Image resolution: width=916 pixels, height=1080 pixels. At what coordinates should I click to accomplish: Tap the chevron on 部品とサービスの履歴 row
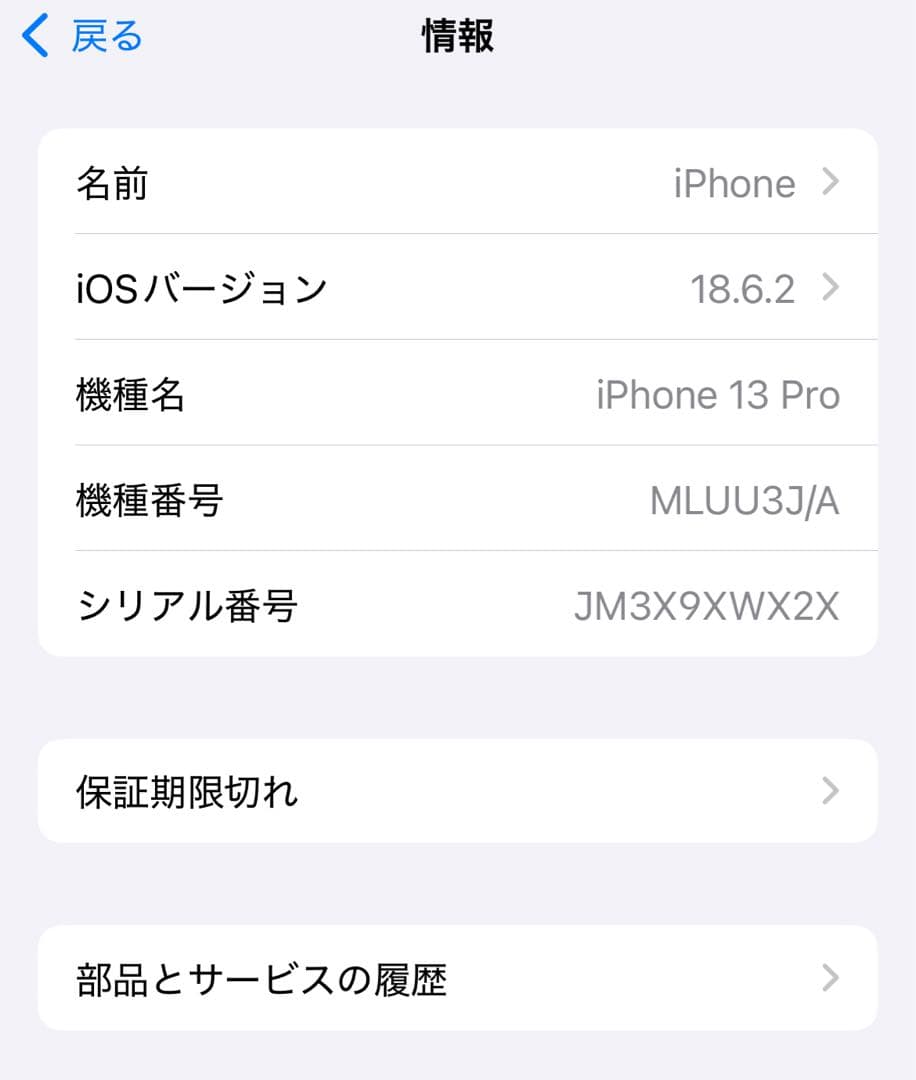click(830, 977)
